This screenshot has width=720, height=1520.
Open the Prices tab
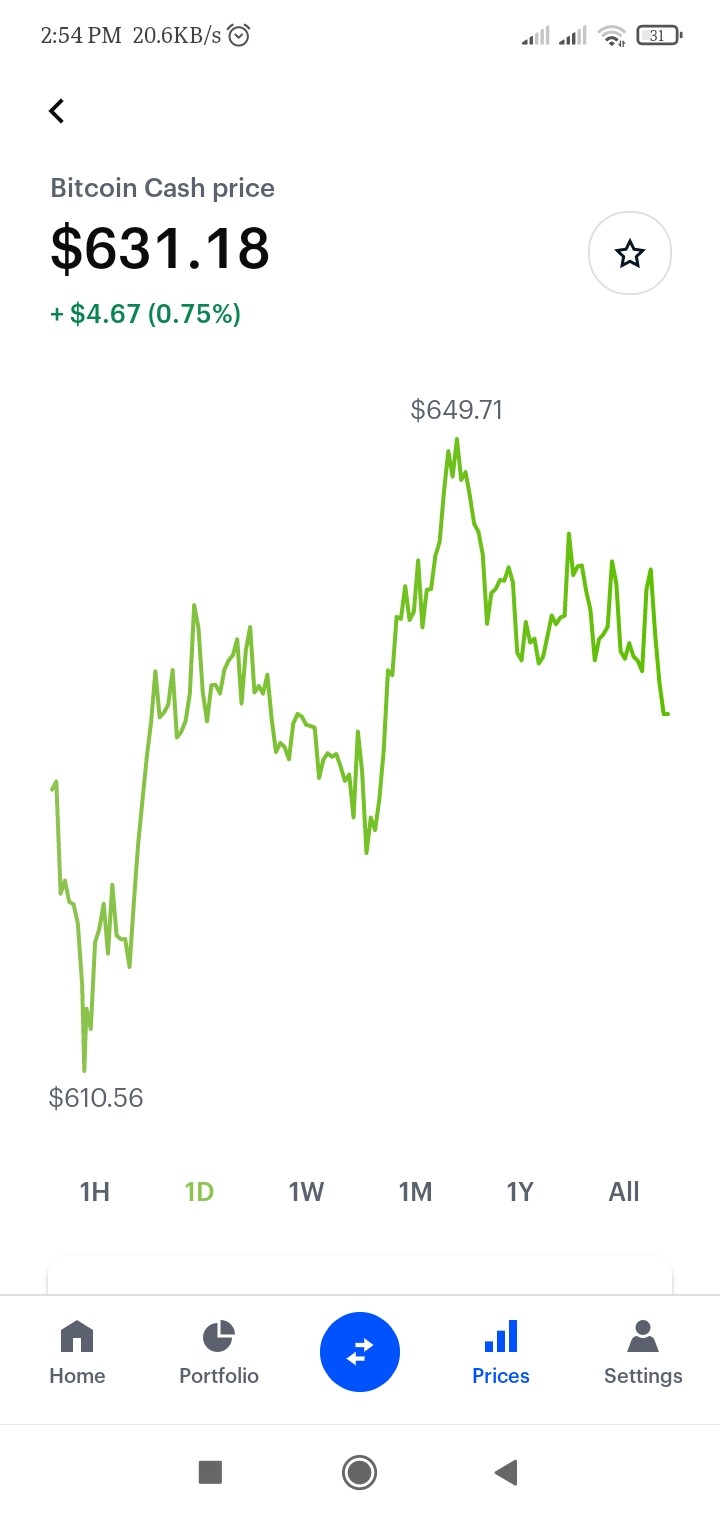pyautogui.click(x=501, y=1353)
